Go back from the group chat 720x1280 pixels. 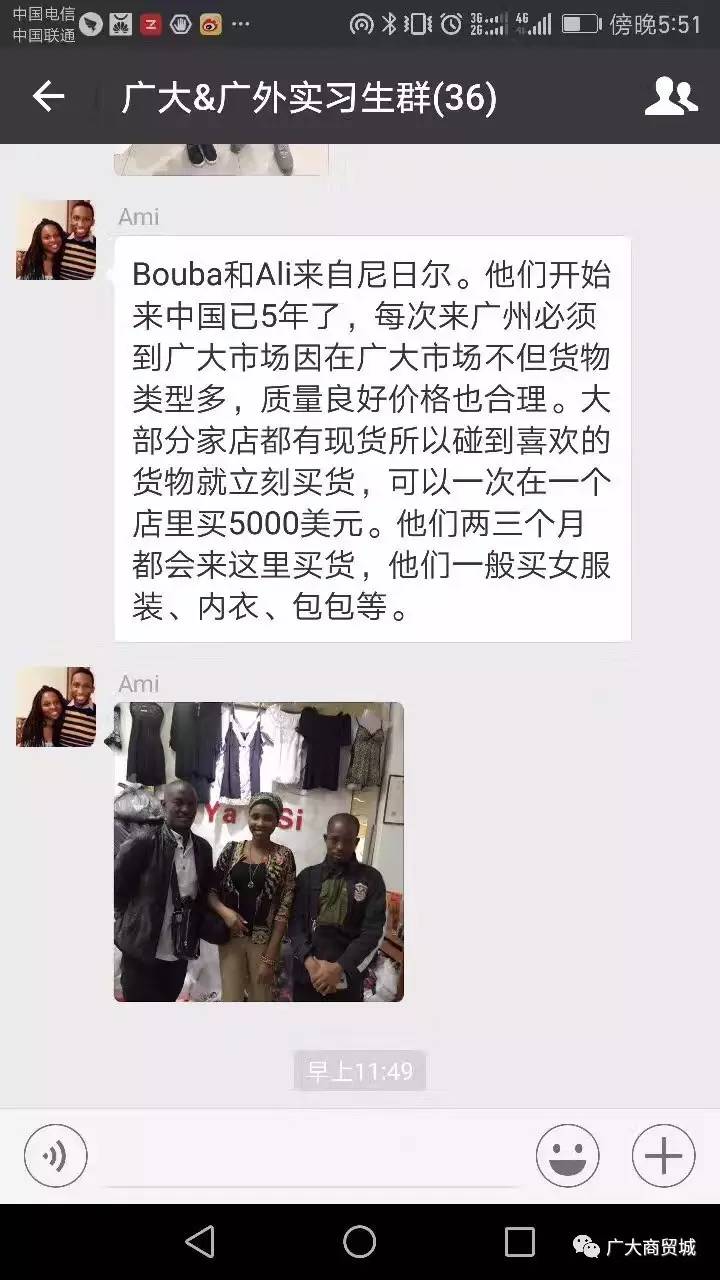click(x=48, y=97)
